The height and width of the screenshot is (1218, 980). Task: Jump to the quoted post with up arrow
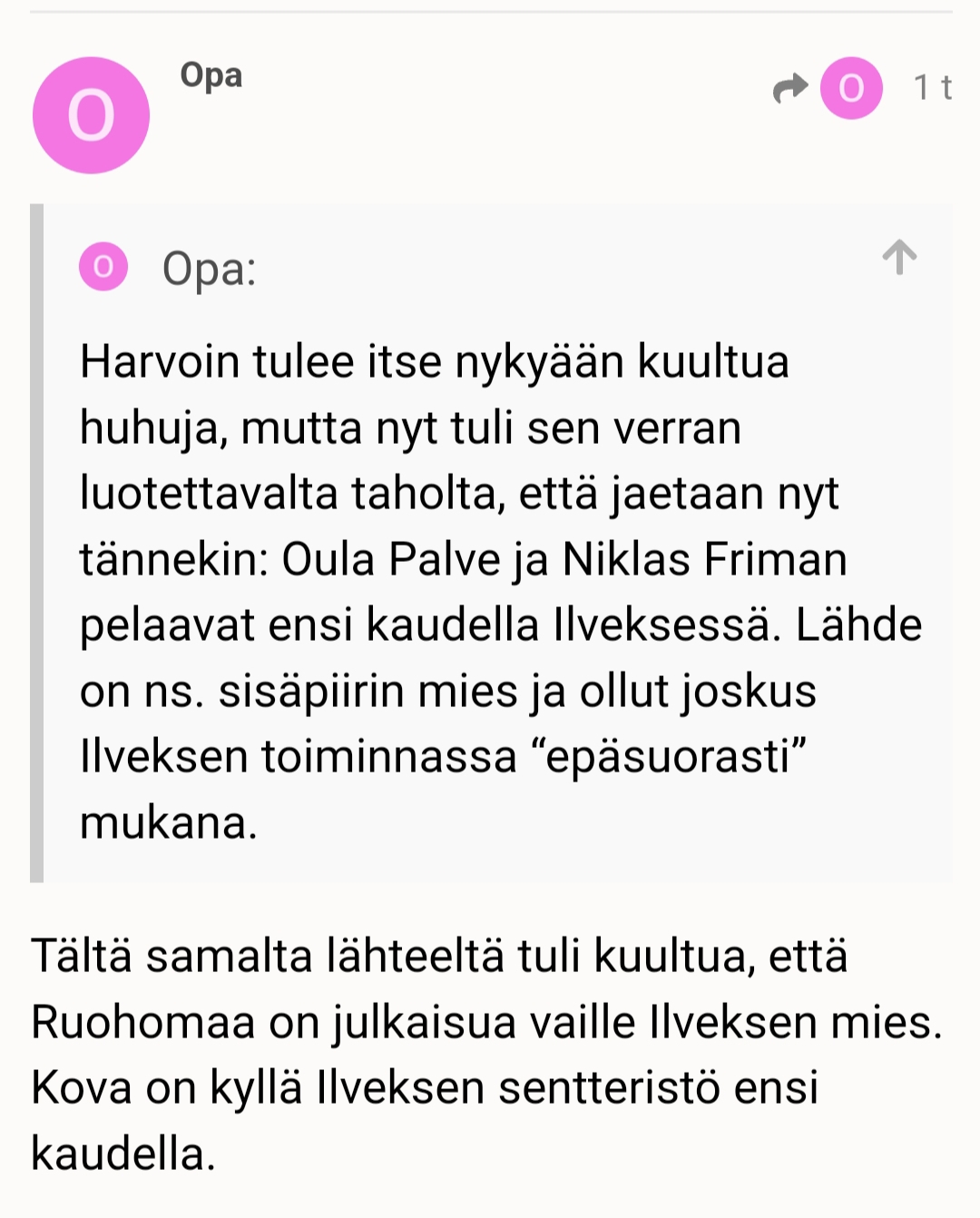click(x=899, y=257)
